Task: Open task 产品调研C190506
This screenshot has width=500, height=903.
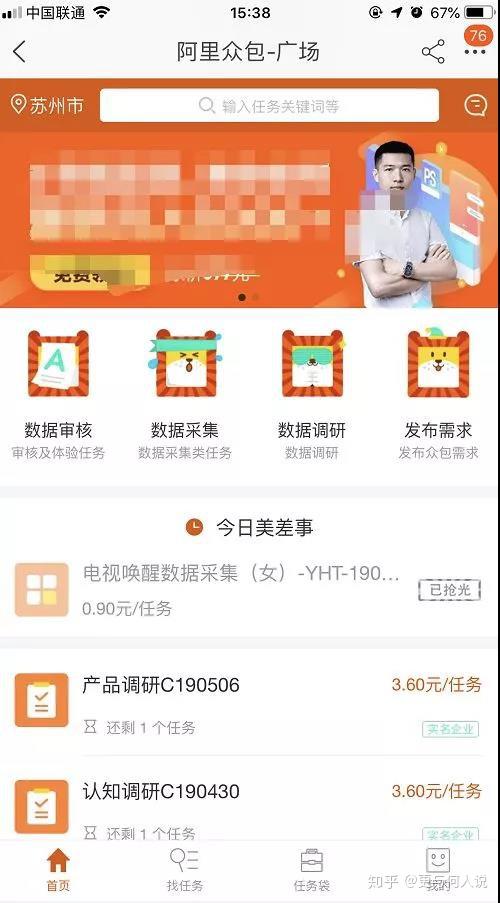Action: click(x=250, y=705)
